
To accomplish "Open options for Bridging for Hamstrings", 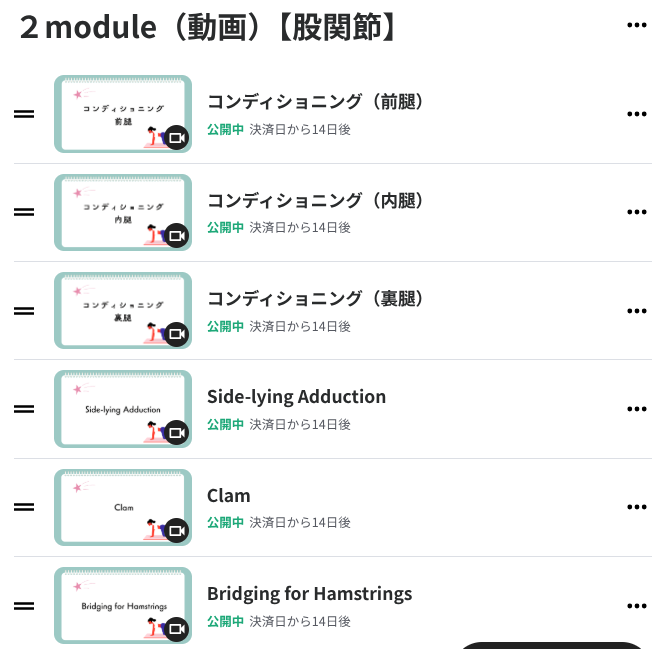I will [636, 606].
